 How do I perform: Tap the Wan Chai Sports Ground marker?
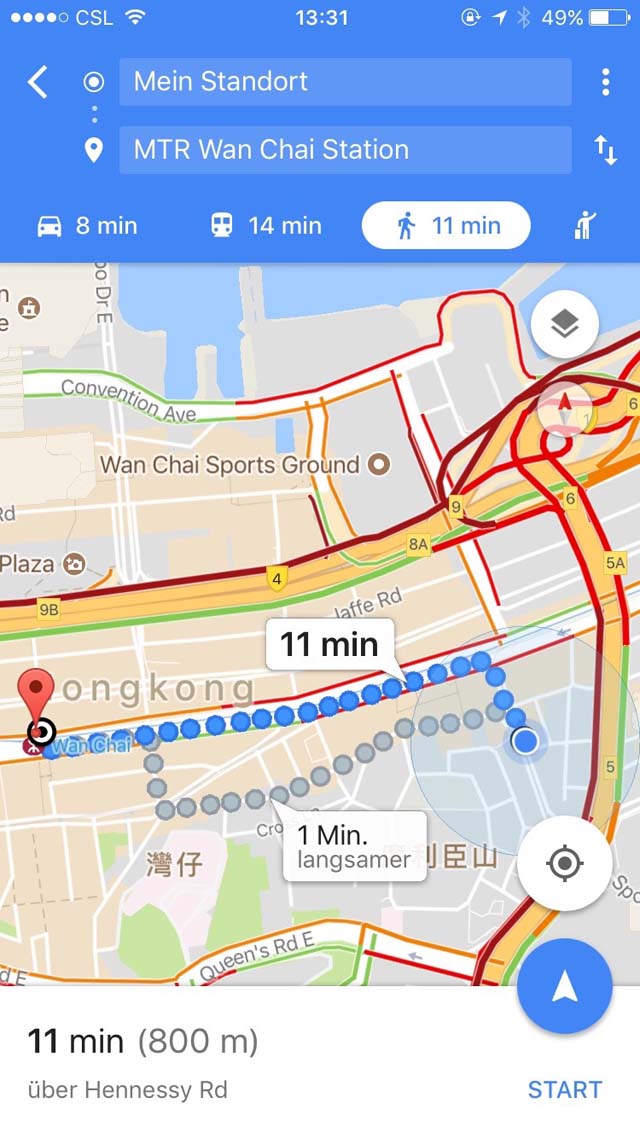coord(379,464)
